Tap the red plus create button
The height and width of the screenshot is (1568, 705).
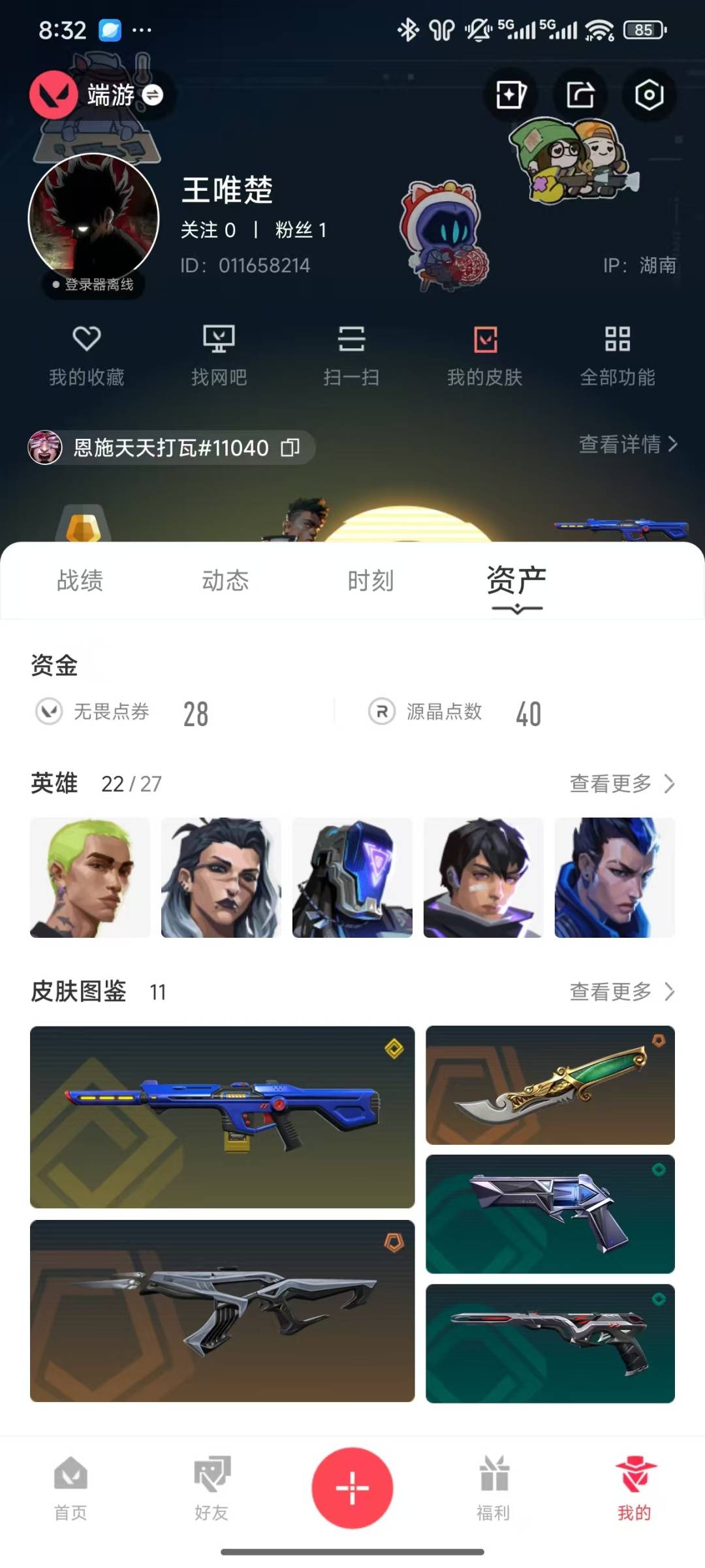coord(352,1488)
